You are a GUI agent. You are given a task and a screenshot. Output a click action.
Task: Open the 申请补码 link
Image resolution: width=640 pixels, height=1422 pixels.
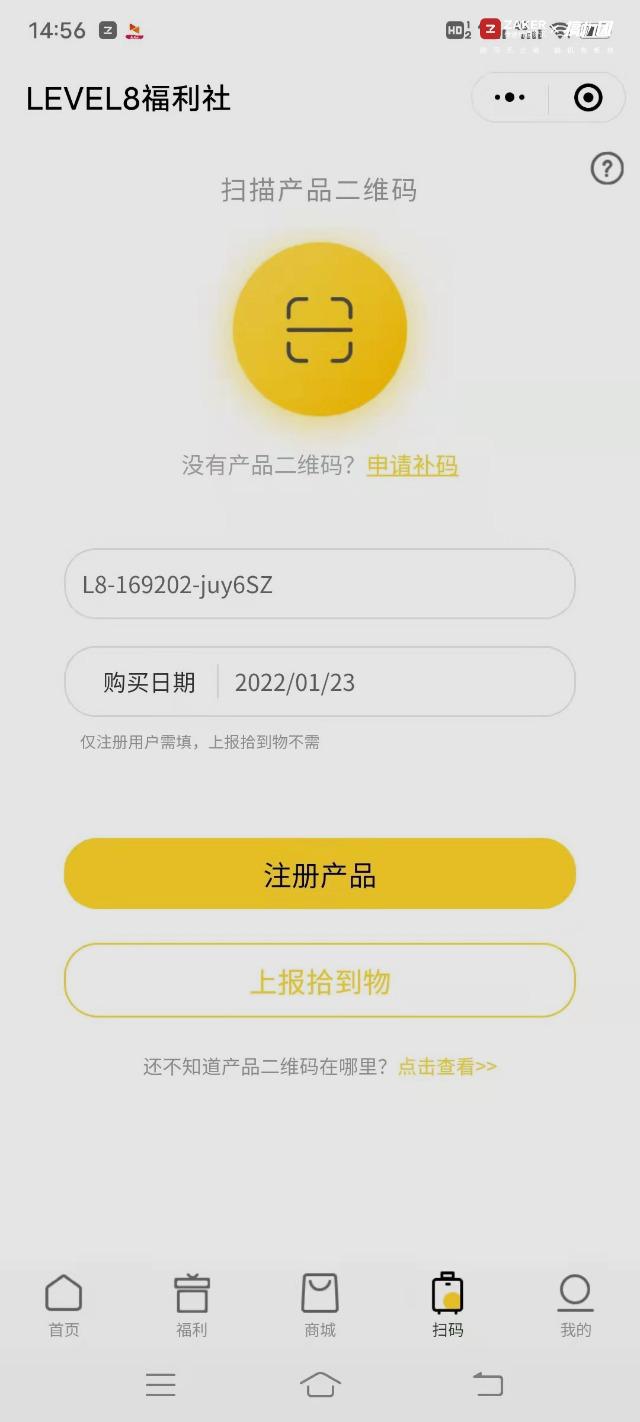(x=412, y=465)
